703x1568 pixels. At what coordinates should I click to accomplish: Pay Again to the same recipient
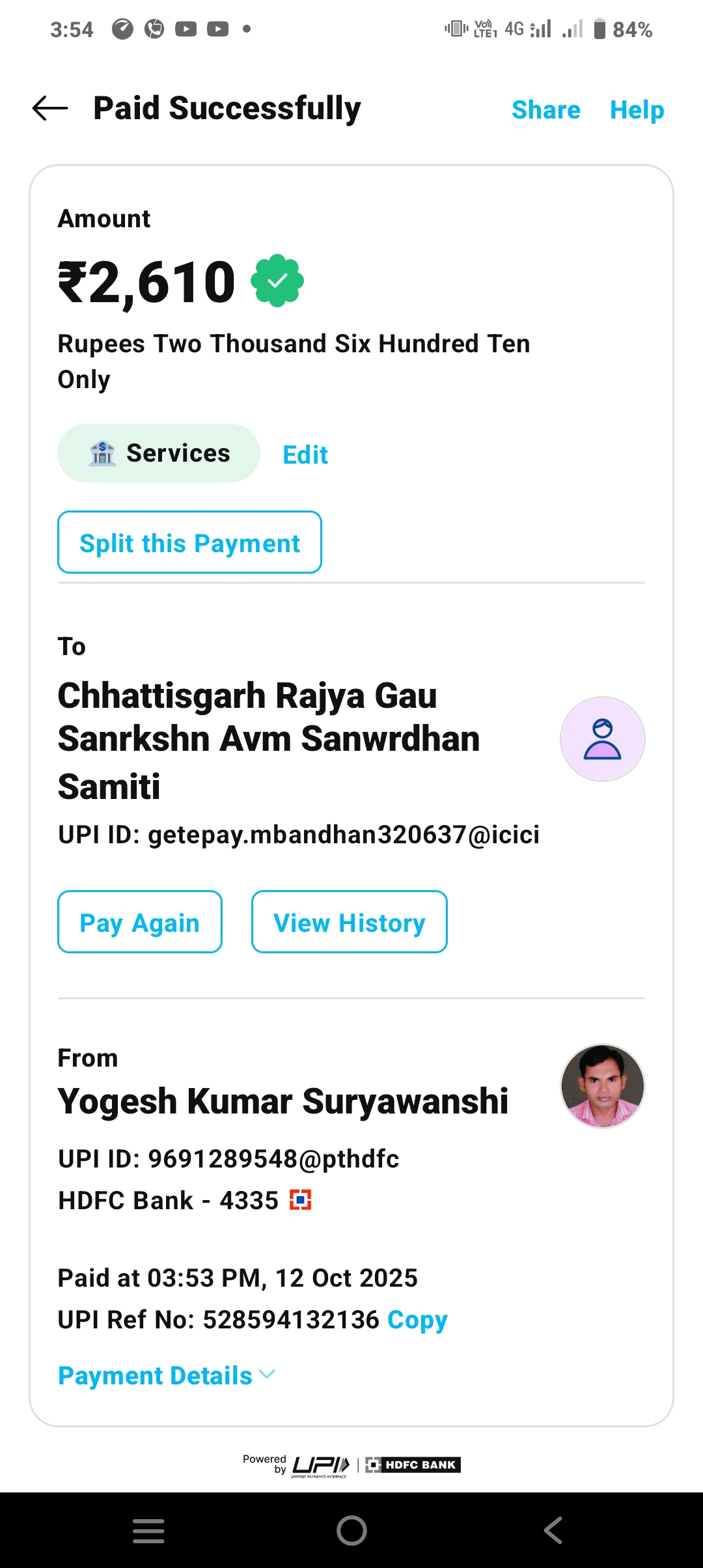click(x=140, y=922)
